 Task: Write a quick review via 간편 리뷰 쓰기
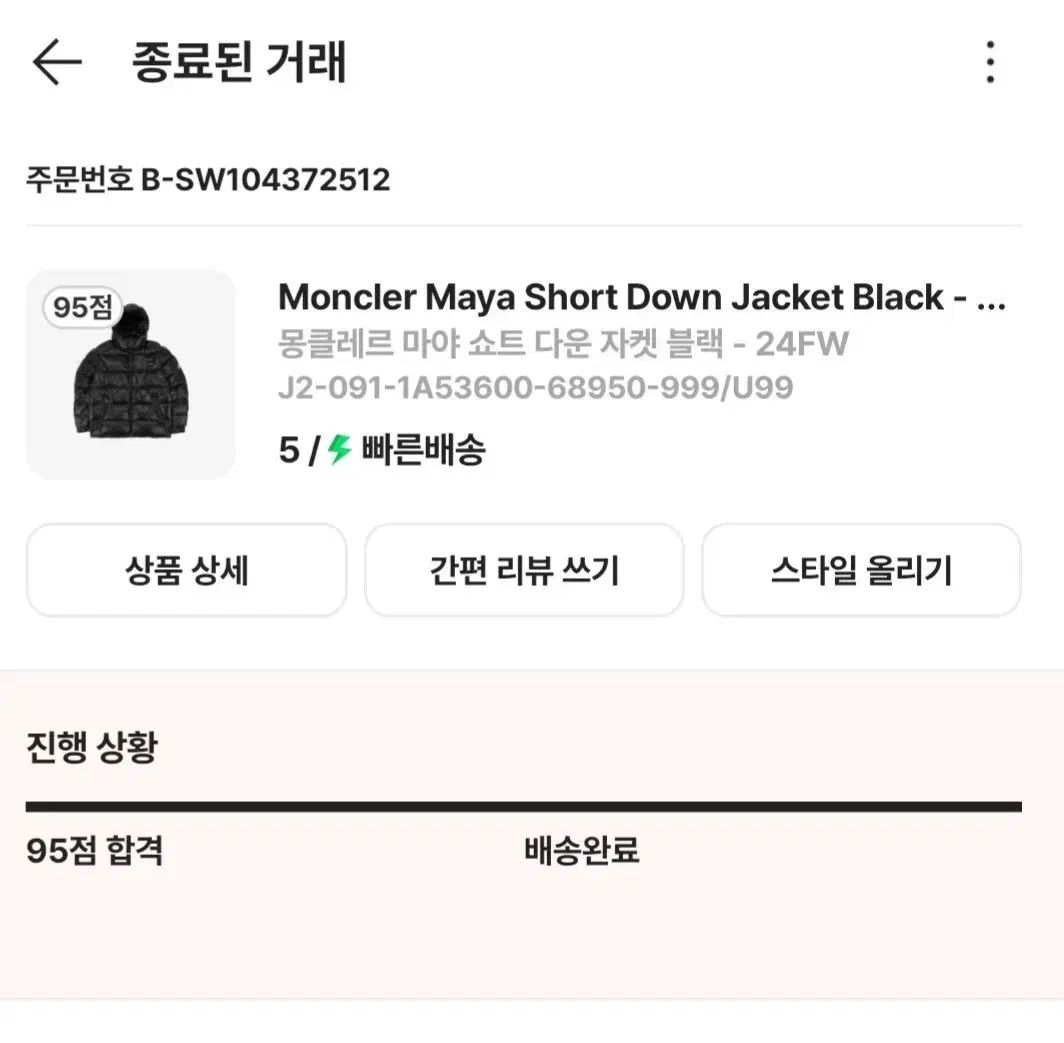click(x=524, y=571)
